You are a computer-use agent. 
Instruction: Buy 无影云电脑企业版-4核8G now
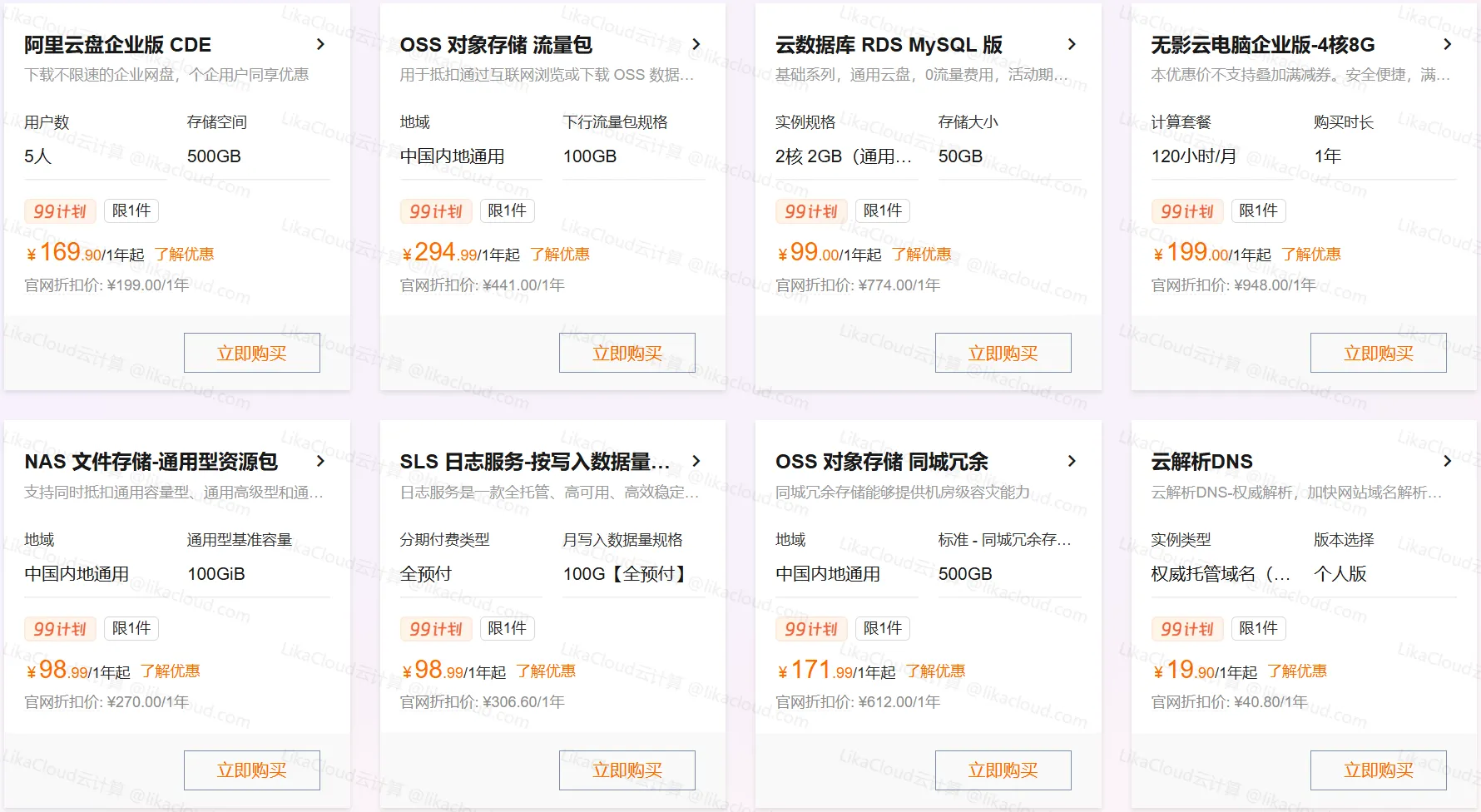1378,353
